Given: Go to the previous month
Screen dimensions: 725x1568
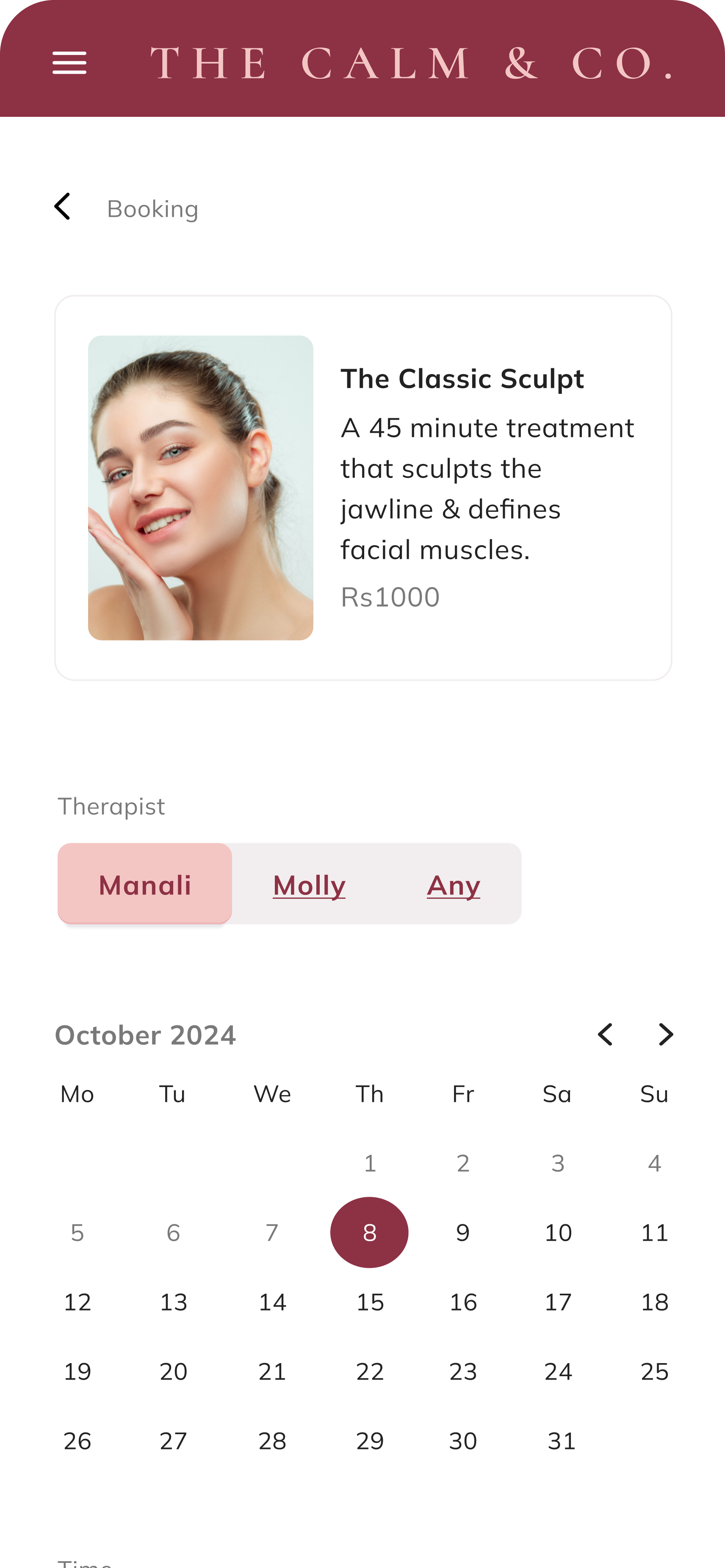Looking at the screenshot, I should [605, 1035].
